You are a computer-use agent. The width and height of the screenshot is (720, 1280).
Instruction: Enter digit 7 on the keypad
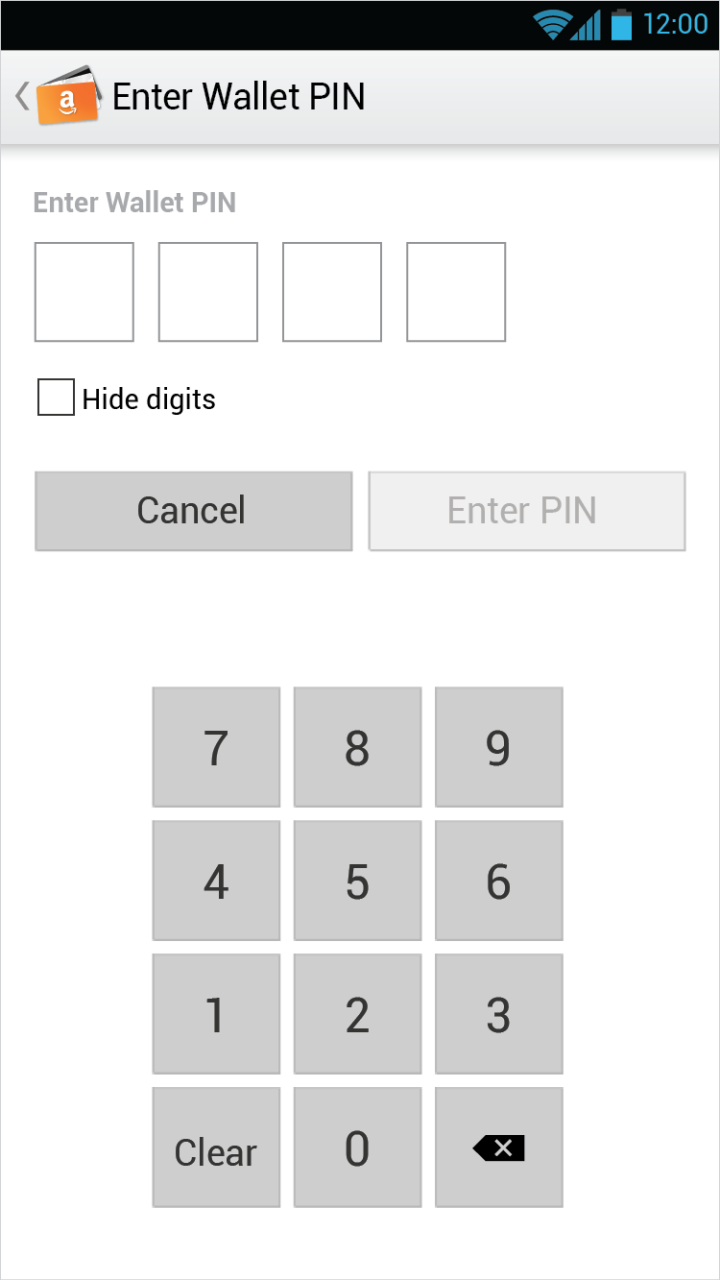[216, 747]
